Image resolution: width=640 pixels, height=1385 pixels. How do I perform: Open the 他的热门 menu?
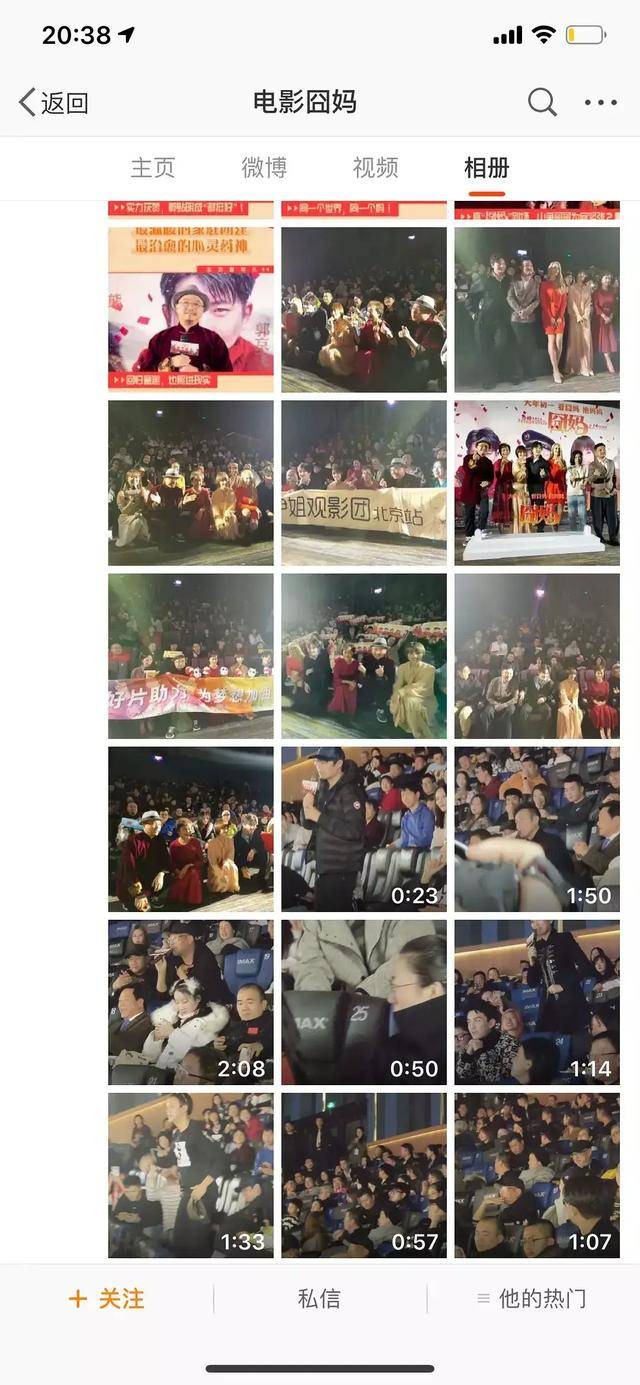point(532,1299)
